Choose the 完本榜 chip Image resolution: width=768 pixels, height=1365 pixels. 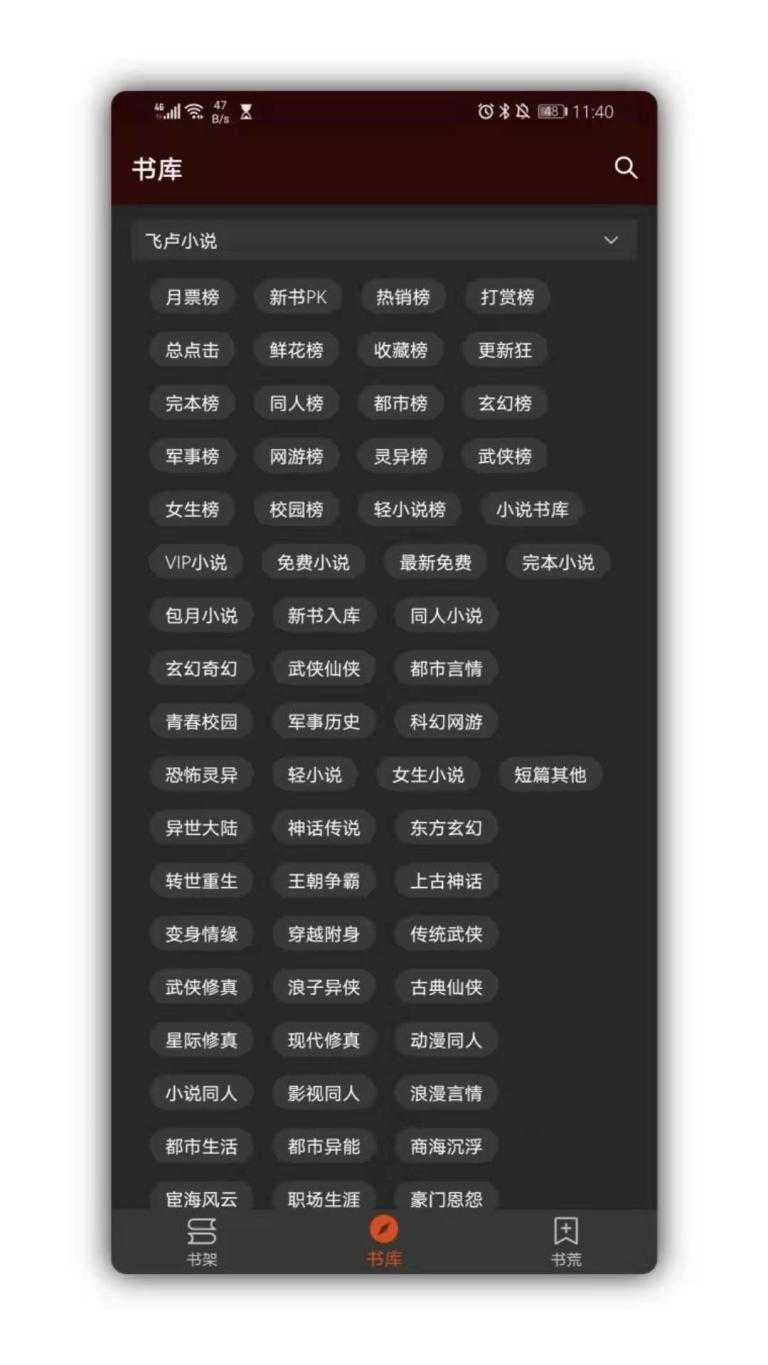[192, 403]
